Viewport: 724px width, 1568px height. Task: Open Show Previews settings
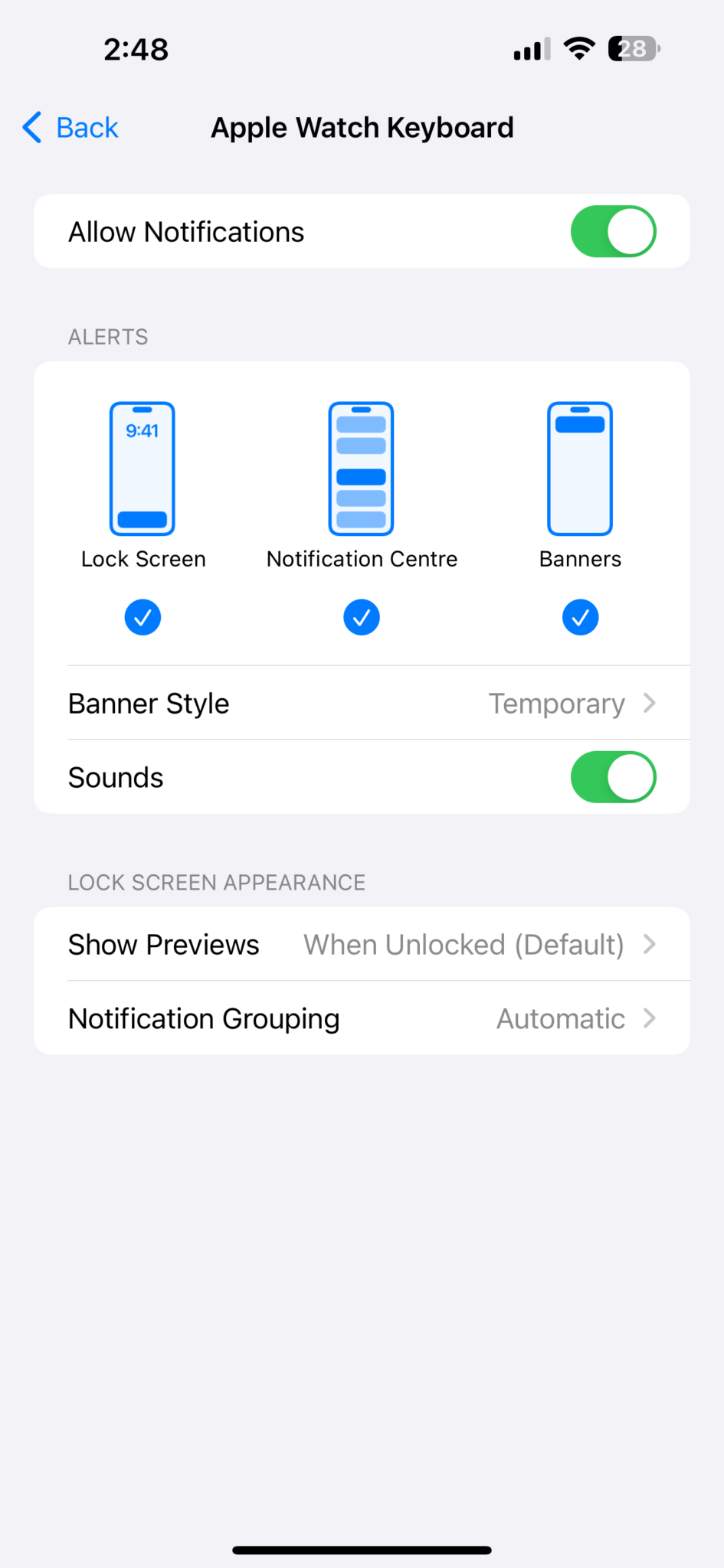(362, 944)
